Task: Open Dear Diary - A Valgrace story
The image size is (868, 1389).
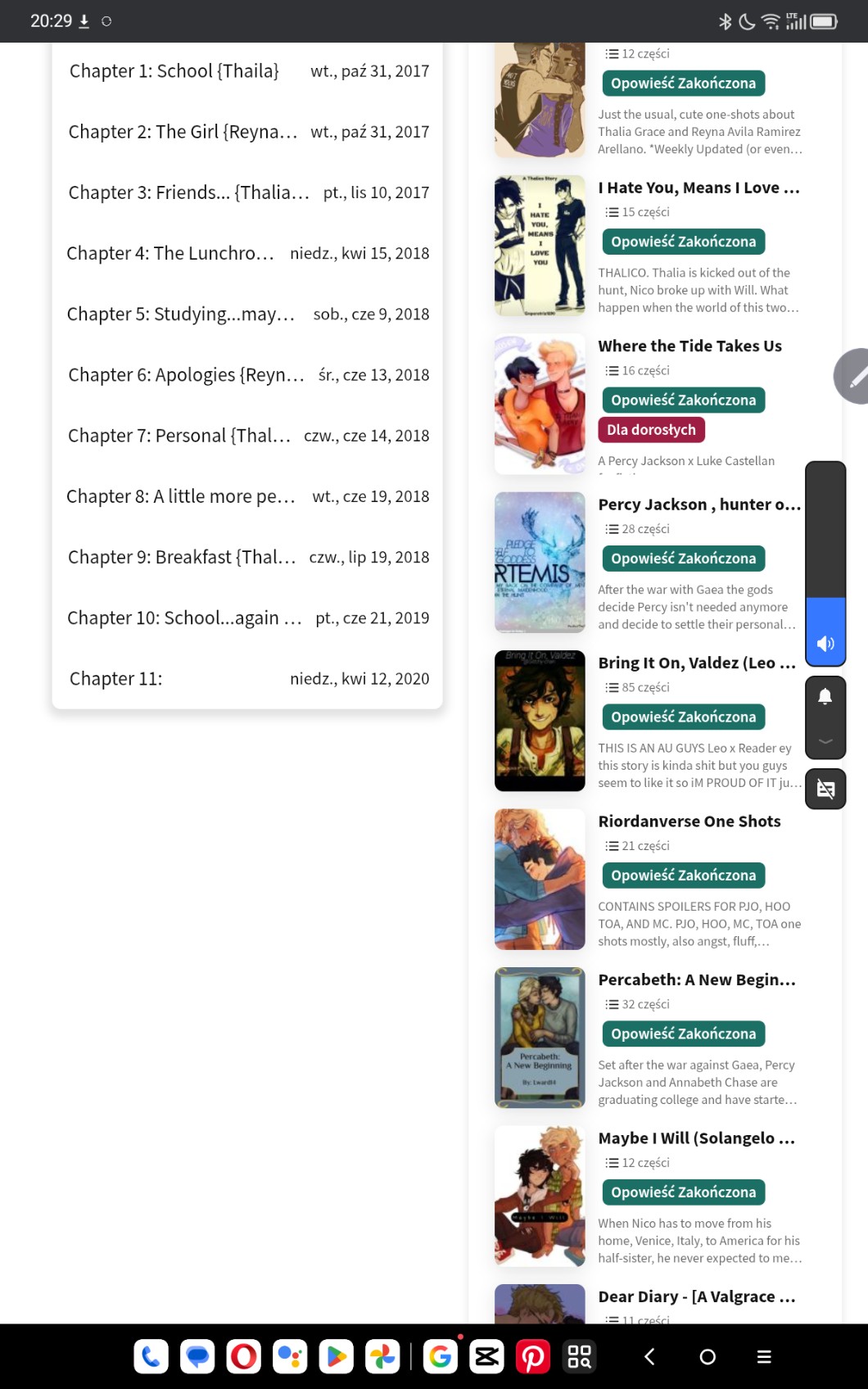Action: [x=696, y=1296]
